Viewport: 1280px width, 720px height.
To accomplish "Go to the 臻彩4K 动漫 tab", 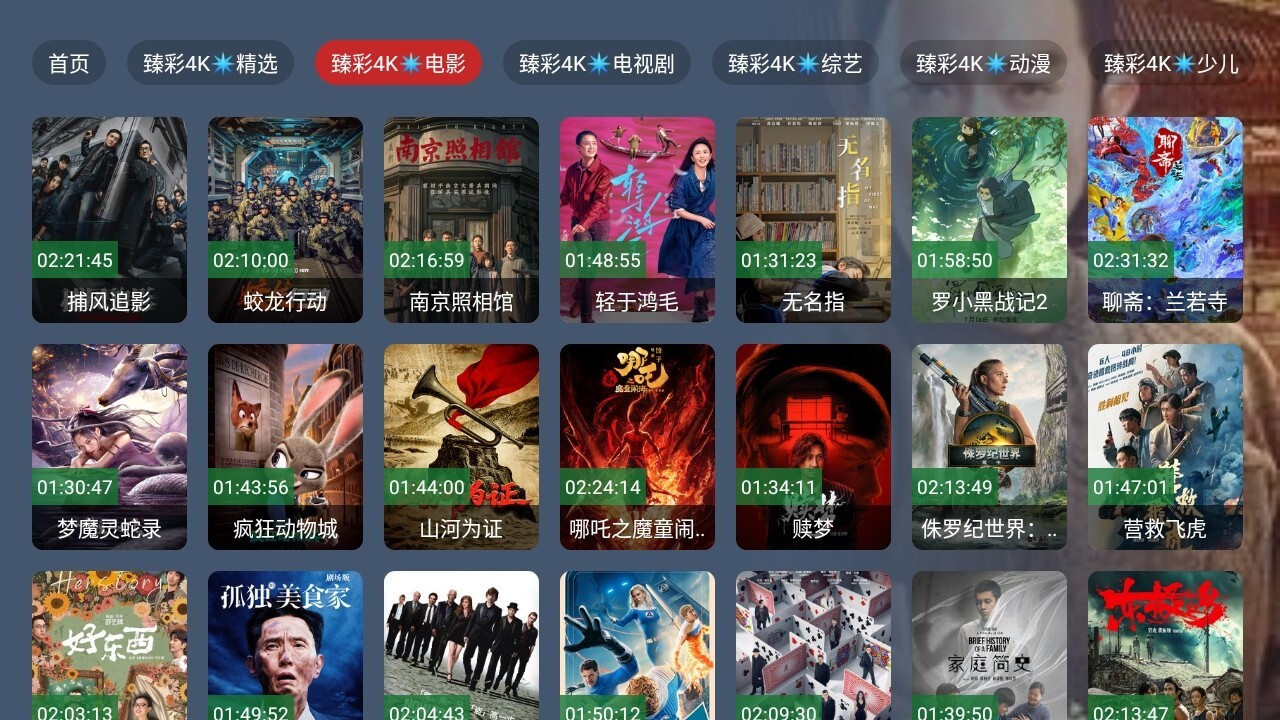I will (x=983, y=63).
